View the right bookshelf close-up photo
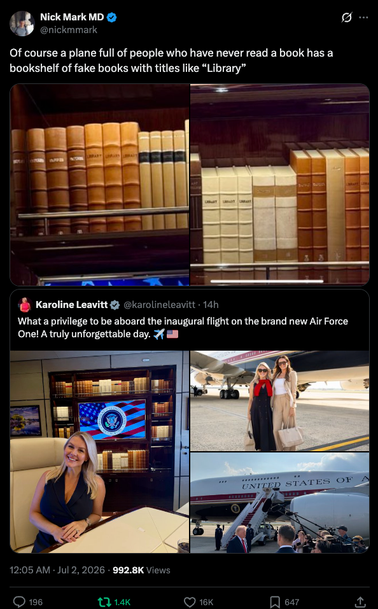The image size is (378, 609). 280,184
